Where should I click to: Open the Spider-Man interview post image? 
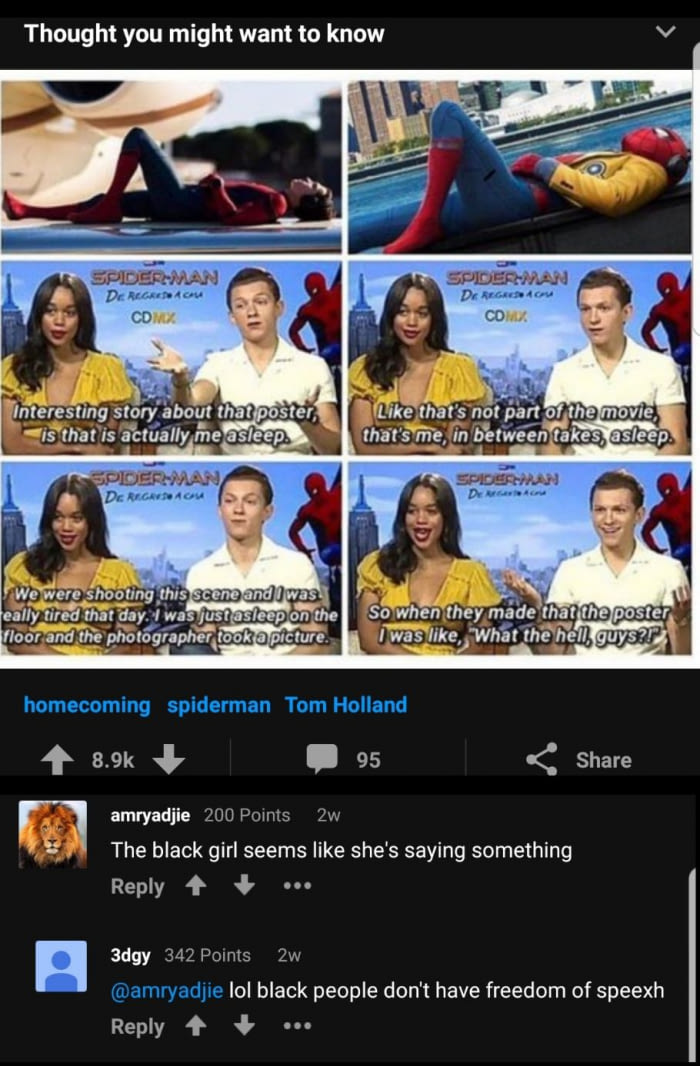(x=345, y=368)
